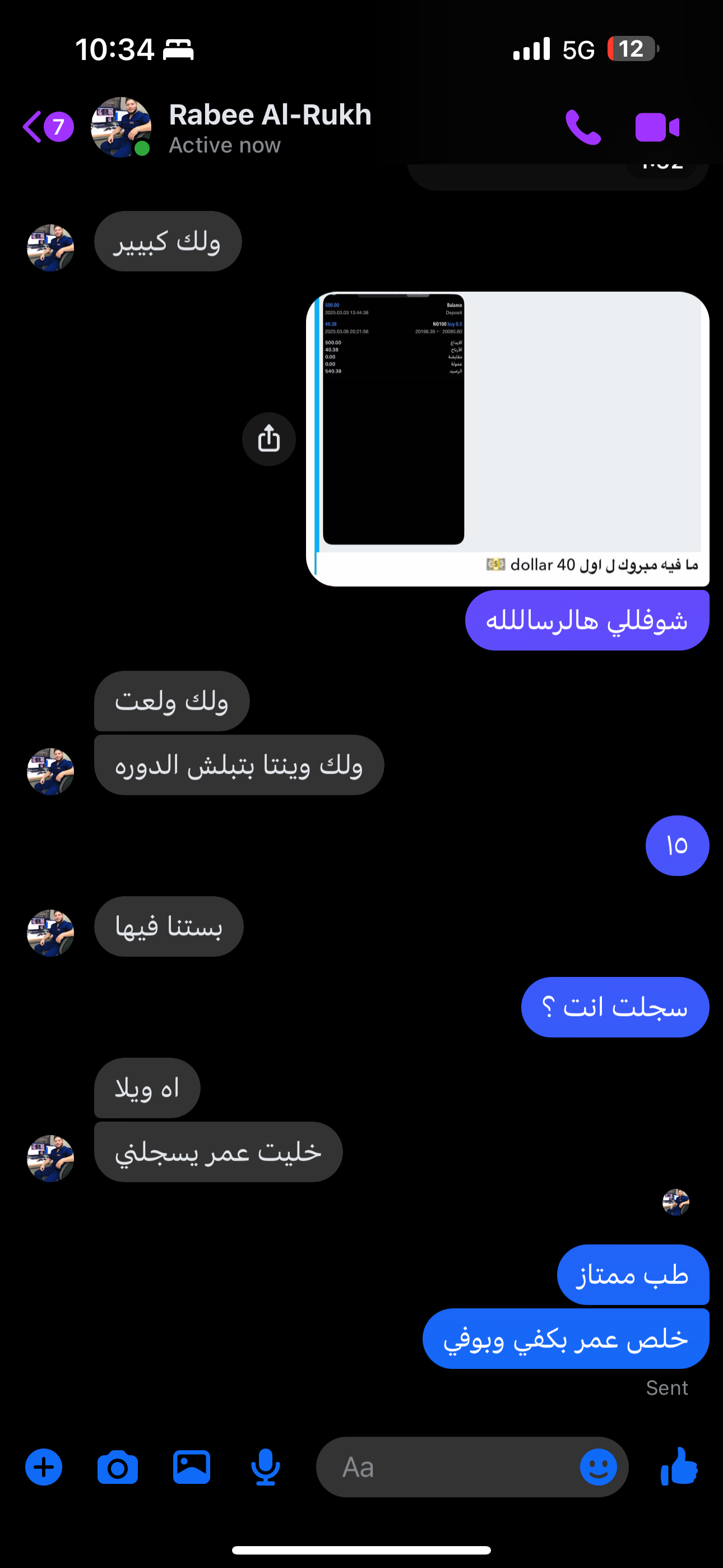This screenshot has height=1568, width=723.
Task: Go back to the chats list
Action: 33,127
